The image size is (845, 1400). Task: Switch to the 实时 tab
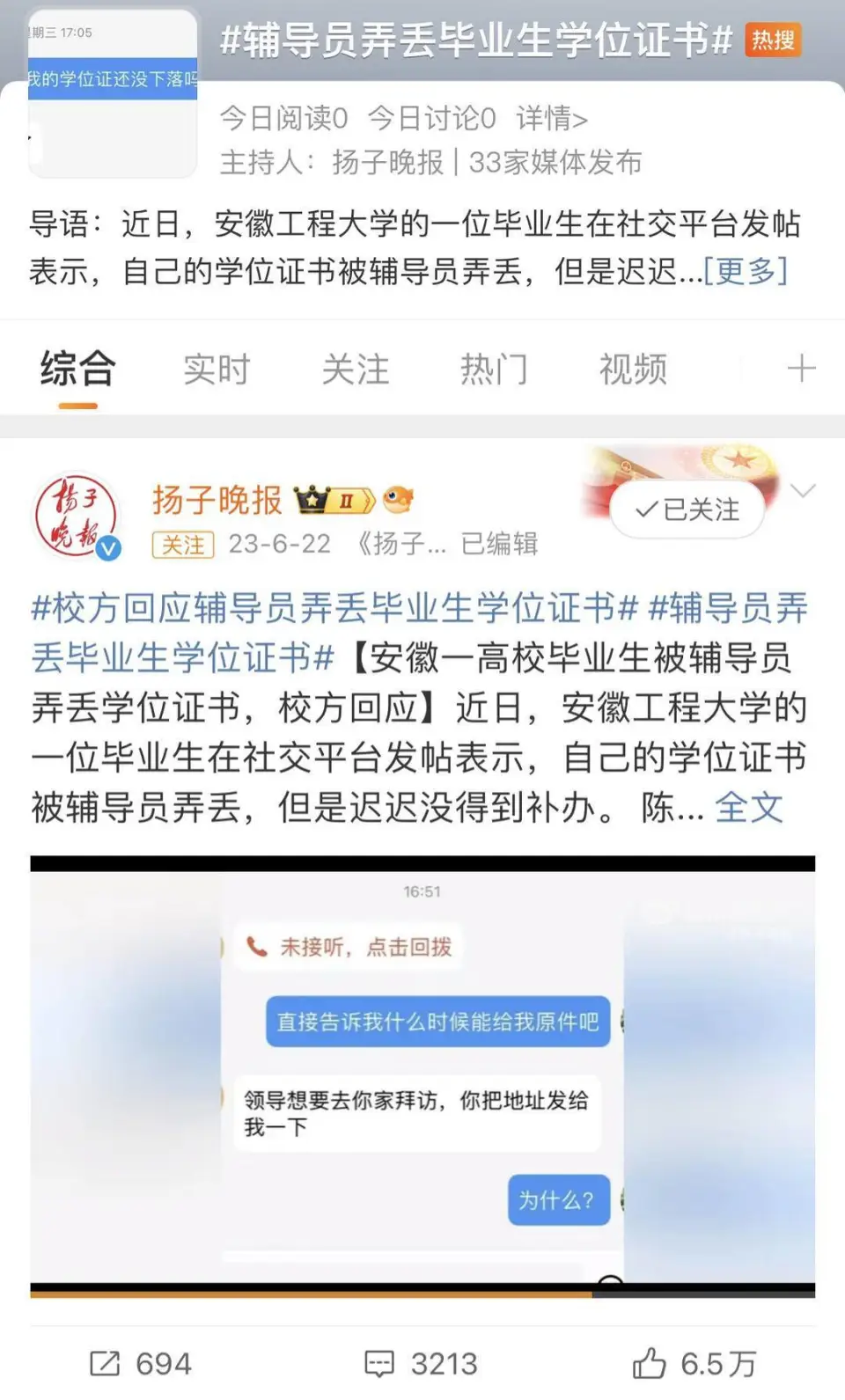coord(217,370)
